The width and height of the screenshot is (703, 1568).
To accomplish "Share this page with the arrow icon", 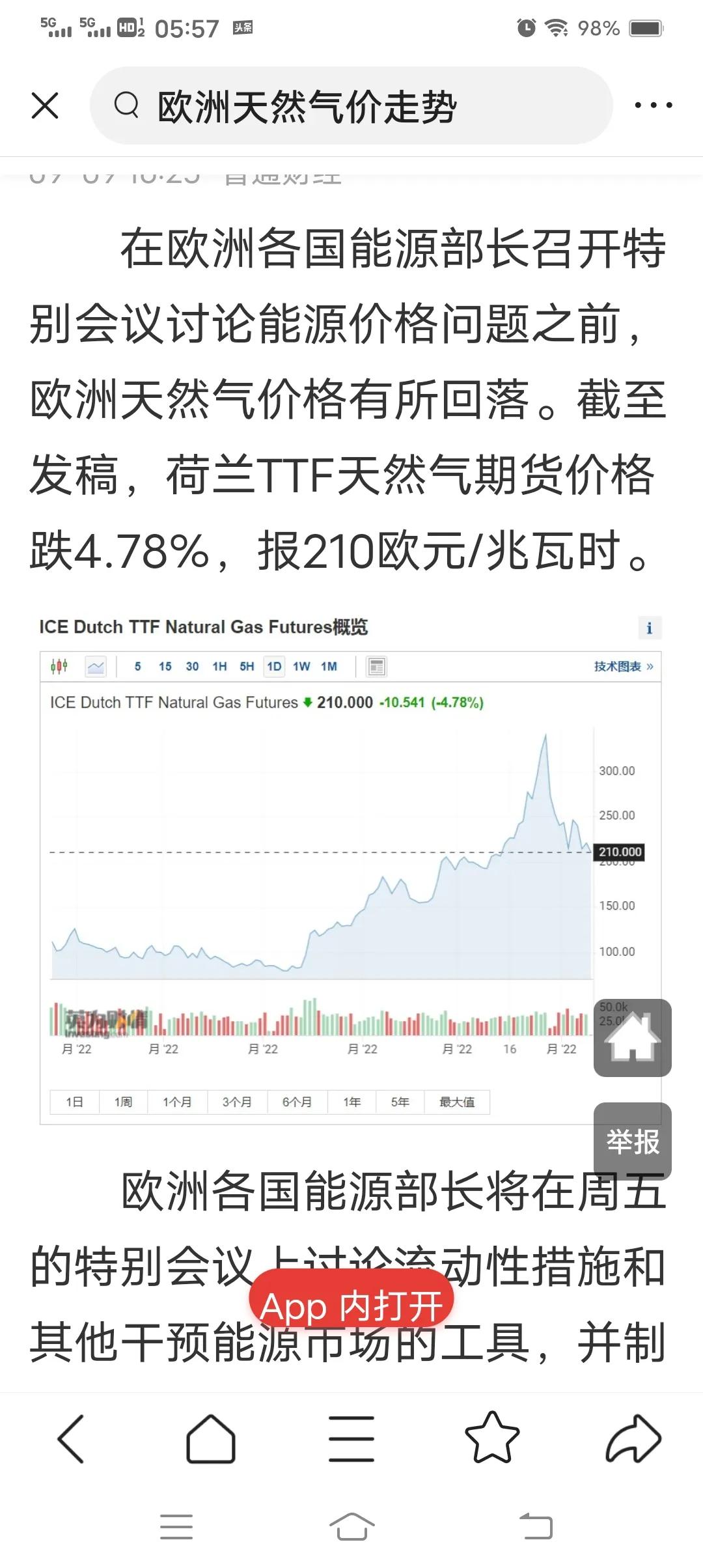I will [633, 1438].
